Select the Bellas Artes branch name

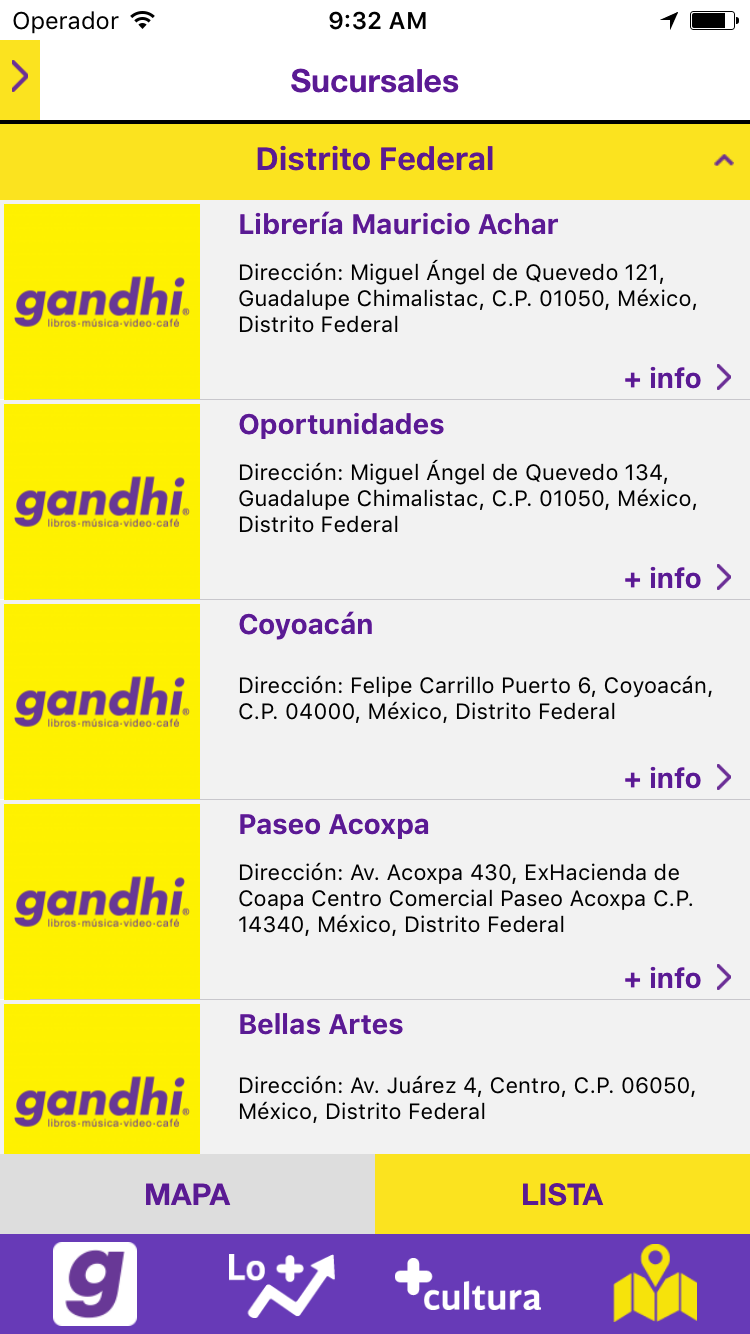click(x=318, y=1024)
